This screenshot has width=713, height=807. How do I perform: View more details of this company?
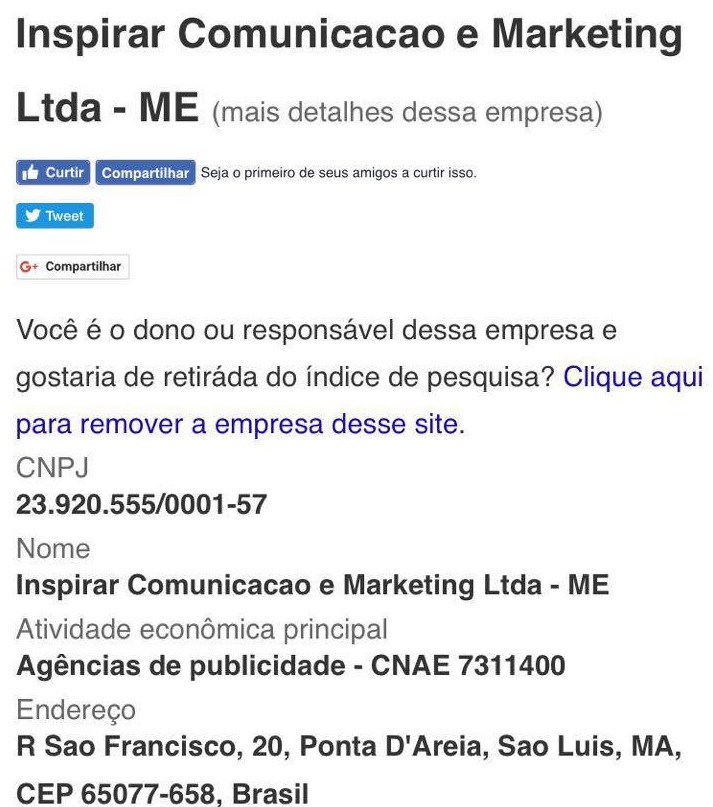408,113
